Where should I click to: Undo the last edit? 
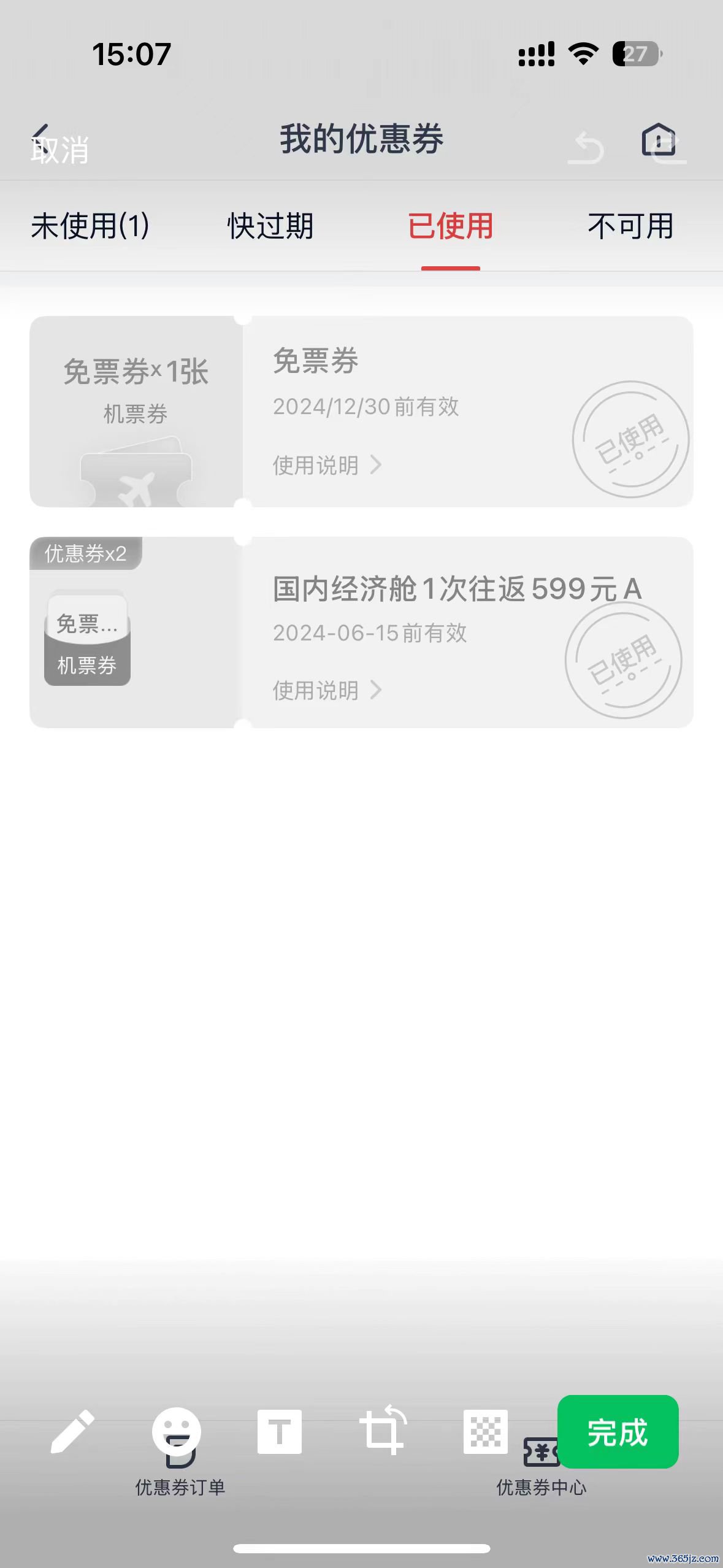click(x=586, y=148)
